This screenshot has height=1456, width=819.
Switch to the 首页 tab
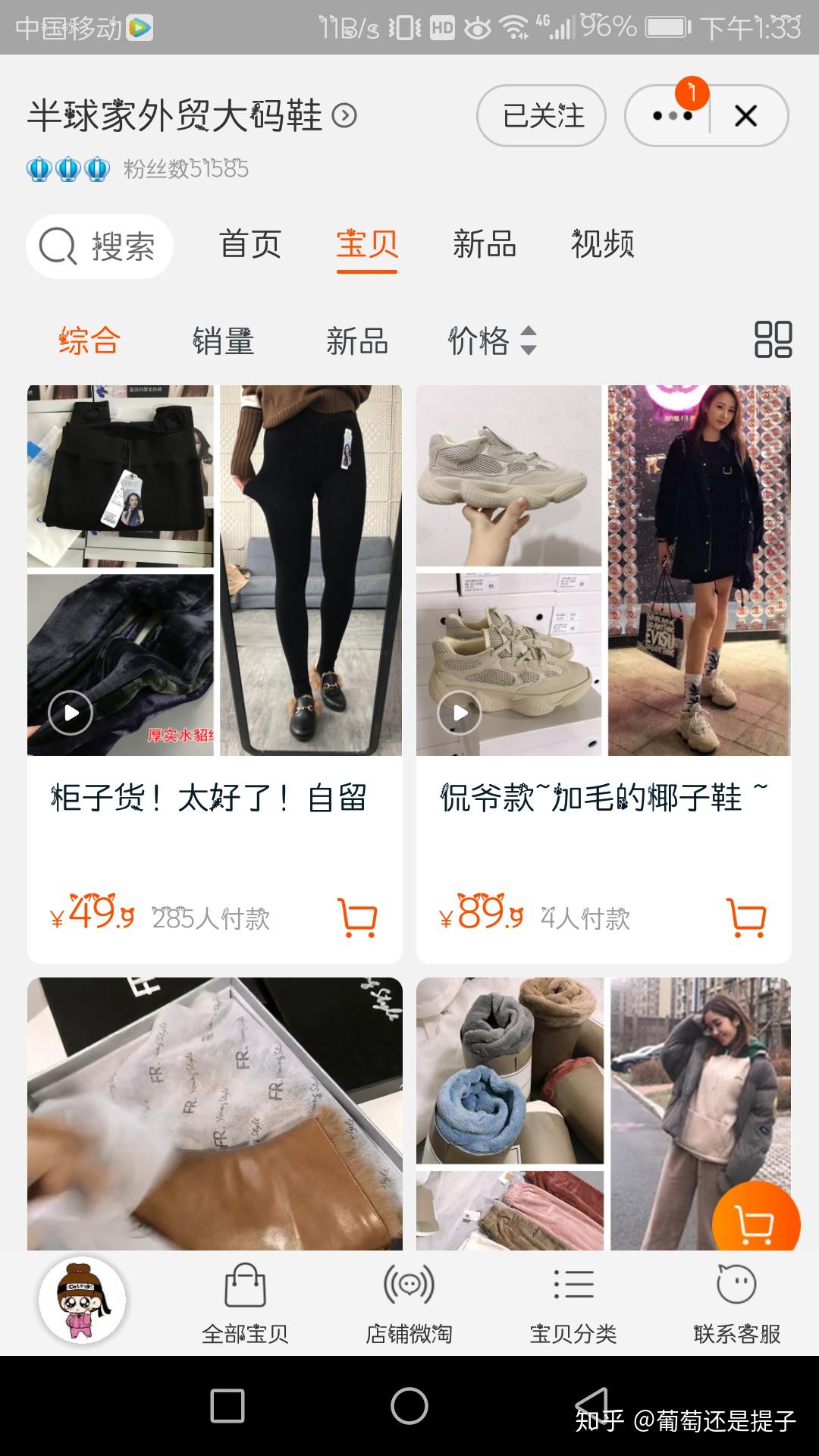point(250,244)
